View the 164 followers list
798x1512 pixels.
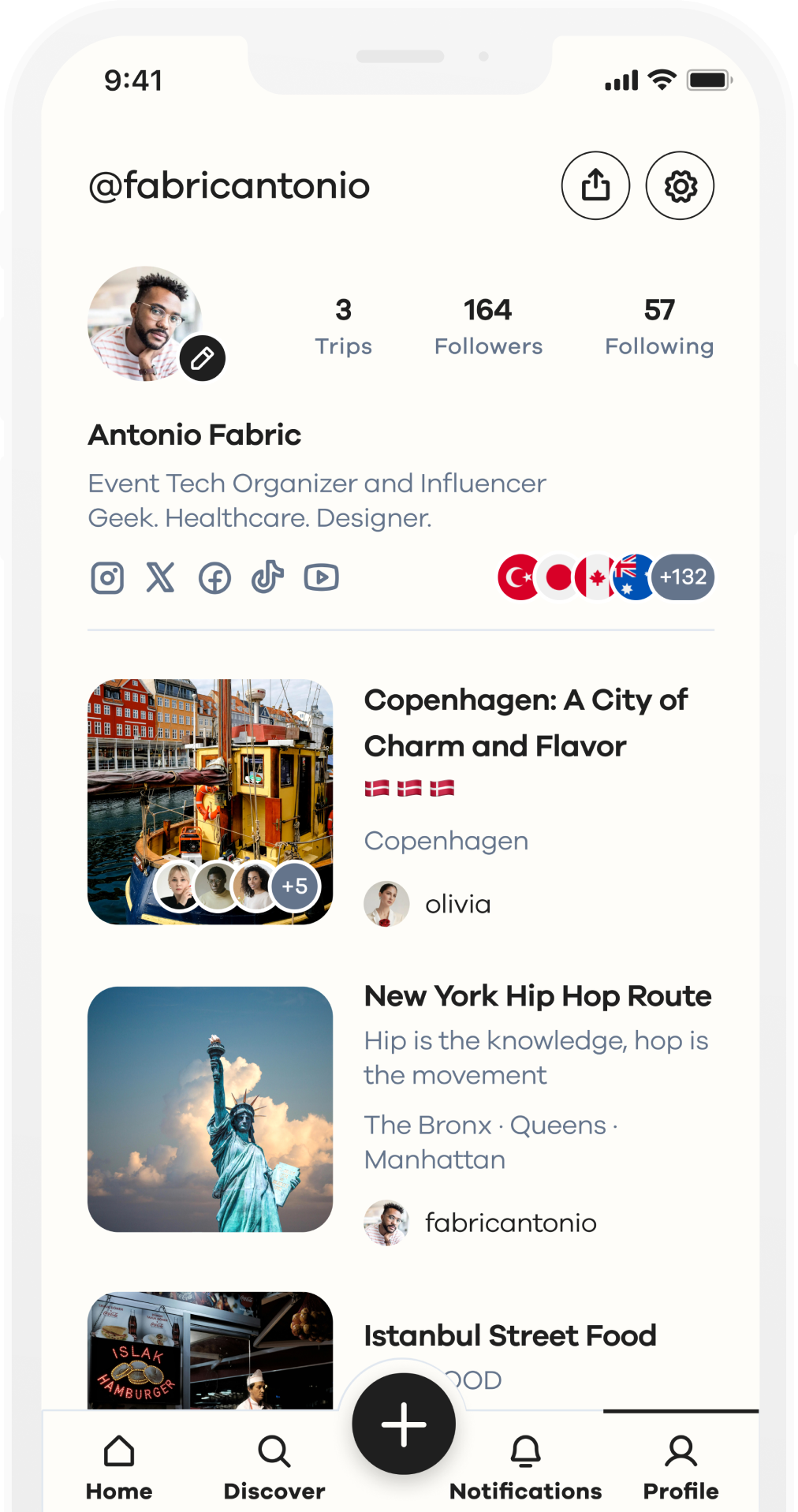pos(488,327)
